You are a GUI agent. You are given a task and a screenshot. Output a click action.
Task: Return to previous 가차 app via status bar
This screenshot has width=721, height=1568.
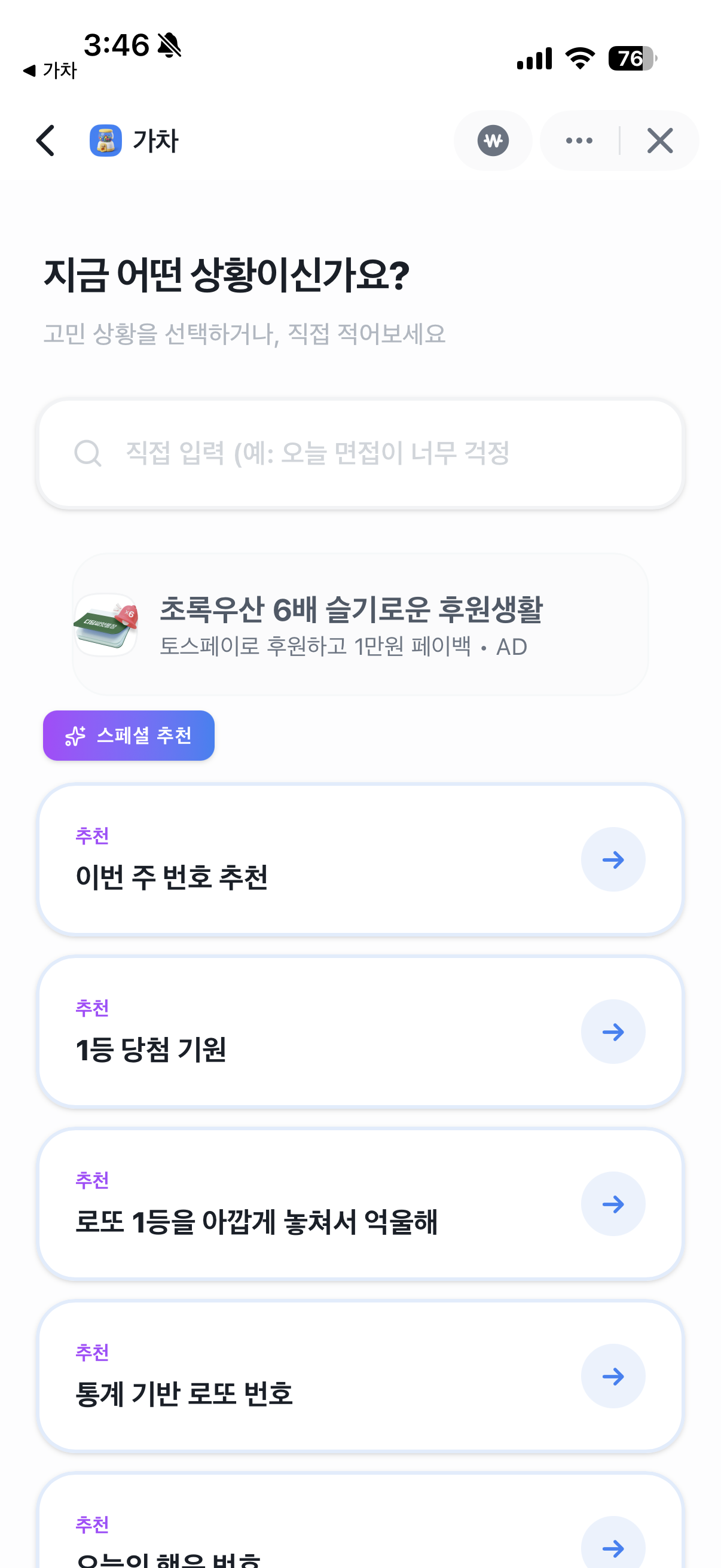click(x=50, y=71)
